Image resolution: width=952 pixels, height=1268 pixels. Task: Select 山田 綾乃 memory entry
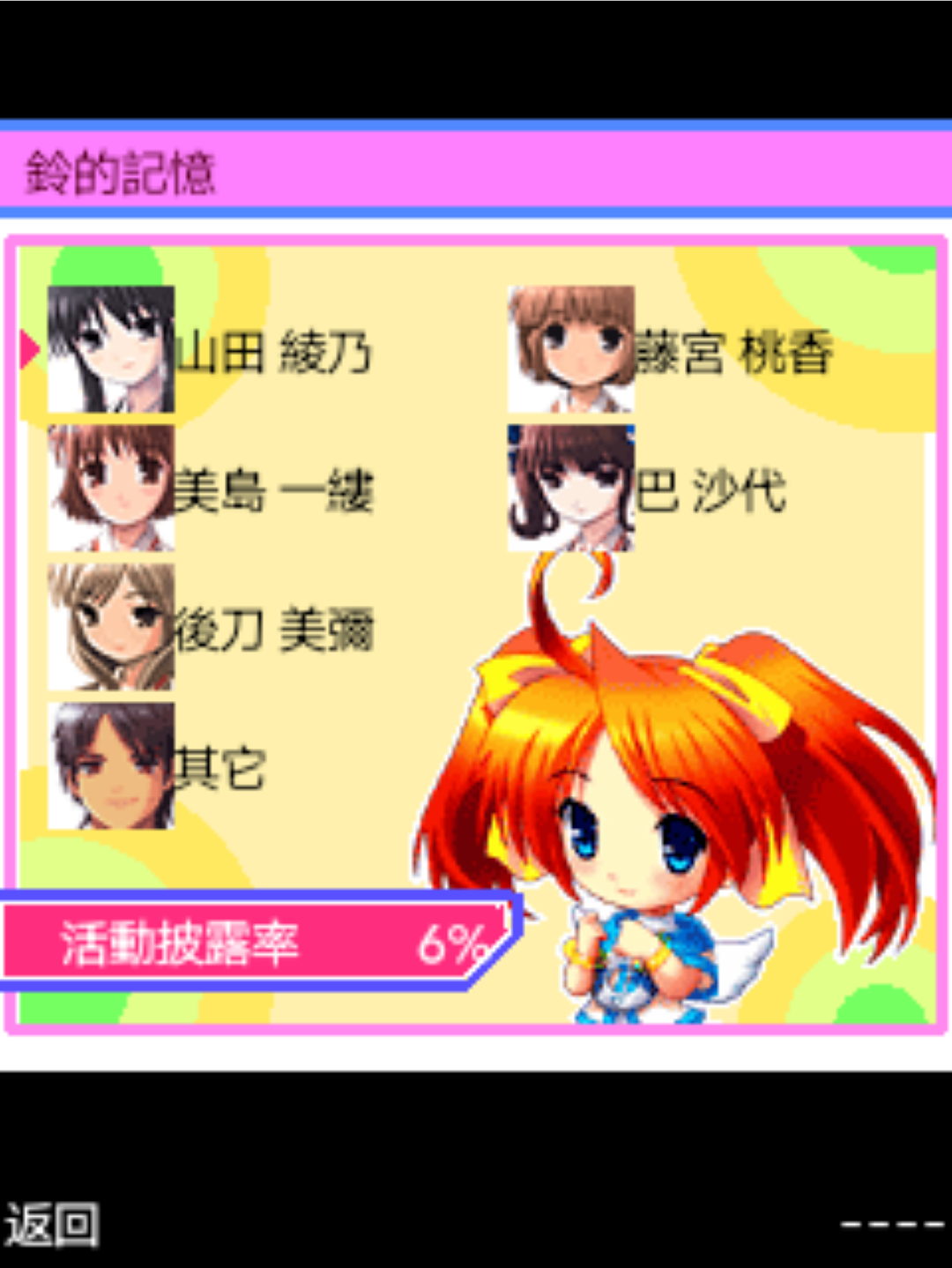(x=212, y=350)
